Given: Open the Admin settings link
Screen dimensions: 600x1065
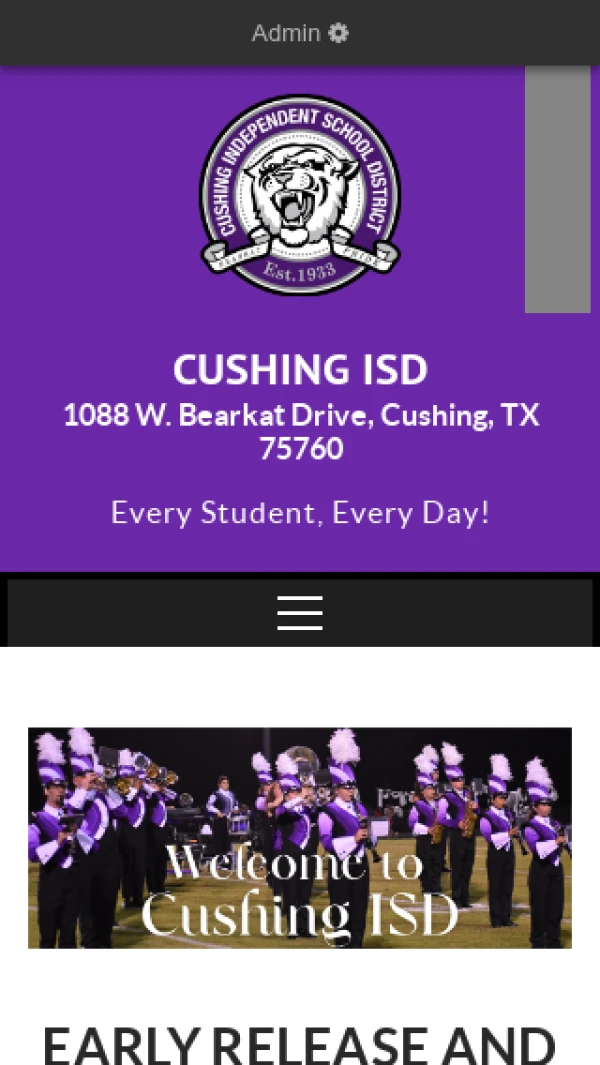Looking at the screenshot, I should click(x=300, y=33).
